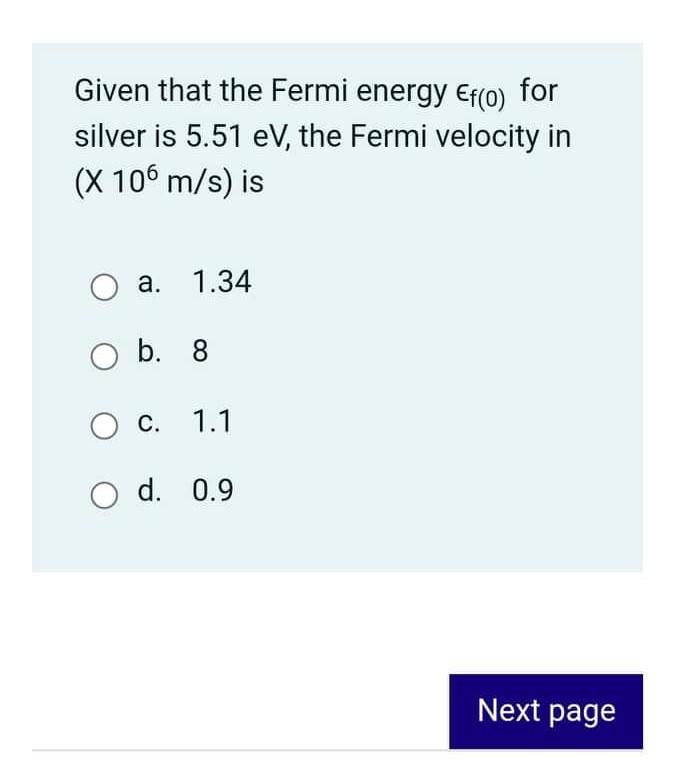
Task: Select answer a. 1.34
Action: tap(104, 287)
